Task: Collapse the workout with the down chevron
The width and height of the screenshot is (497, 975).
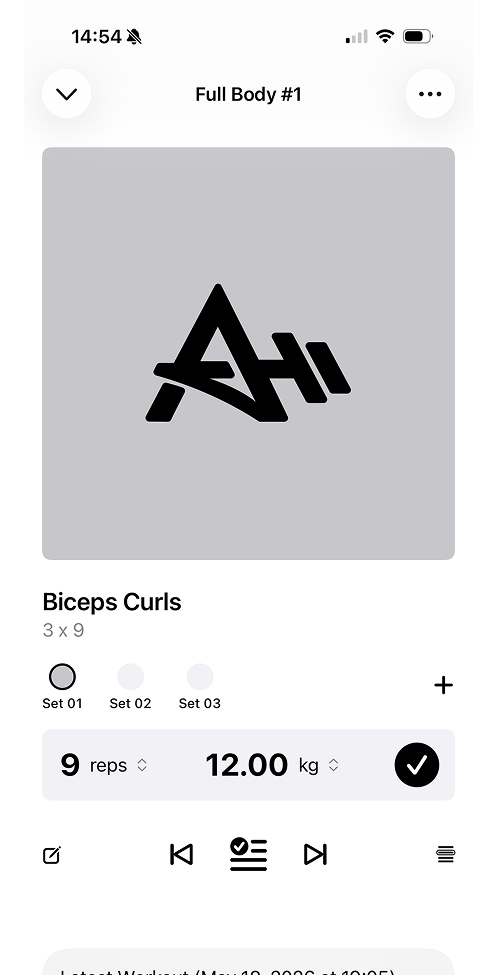Action: (x=67, y=94)
